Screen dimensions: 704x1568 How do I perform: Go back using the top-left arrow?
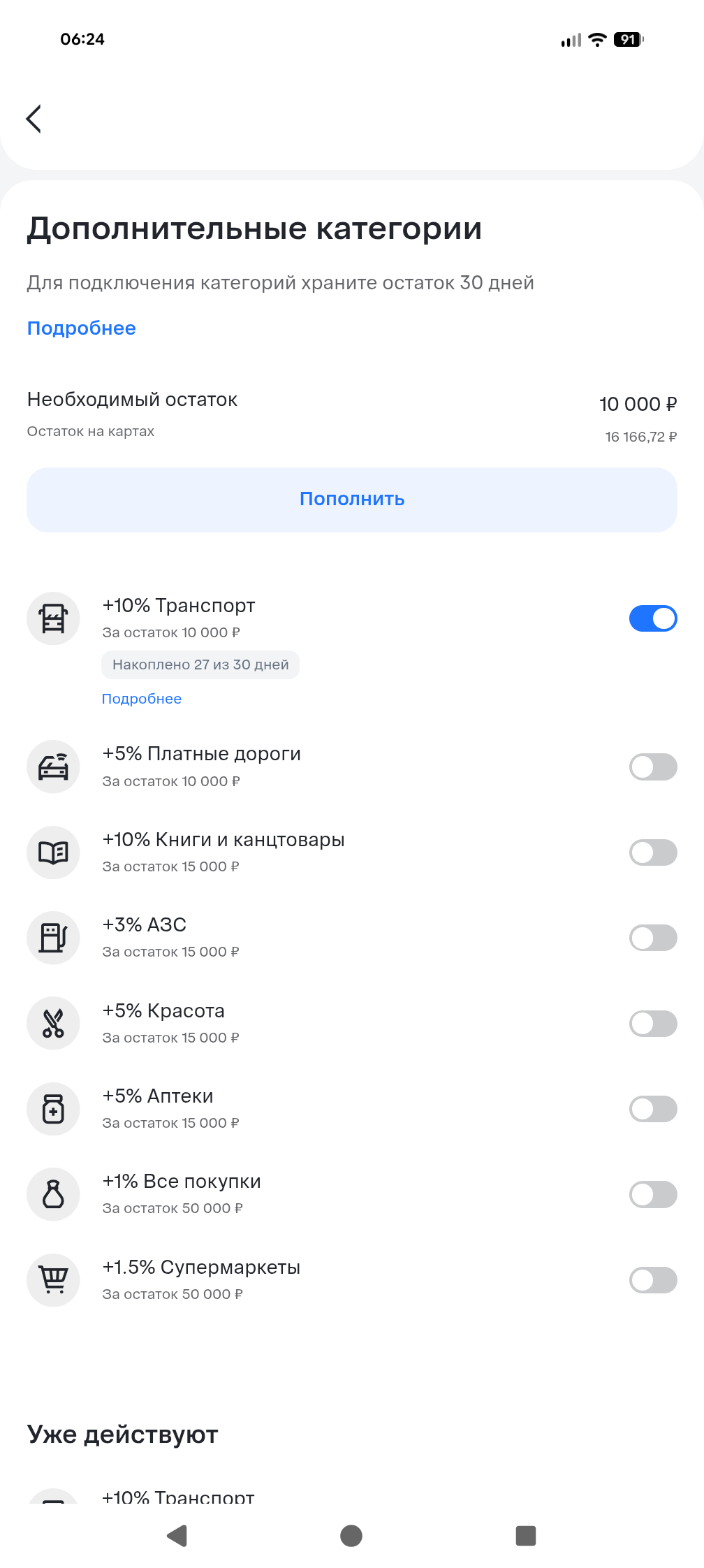pos(34,119)
